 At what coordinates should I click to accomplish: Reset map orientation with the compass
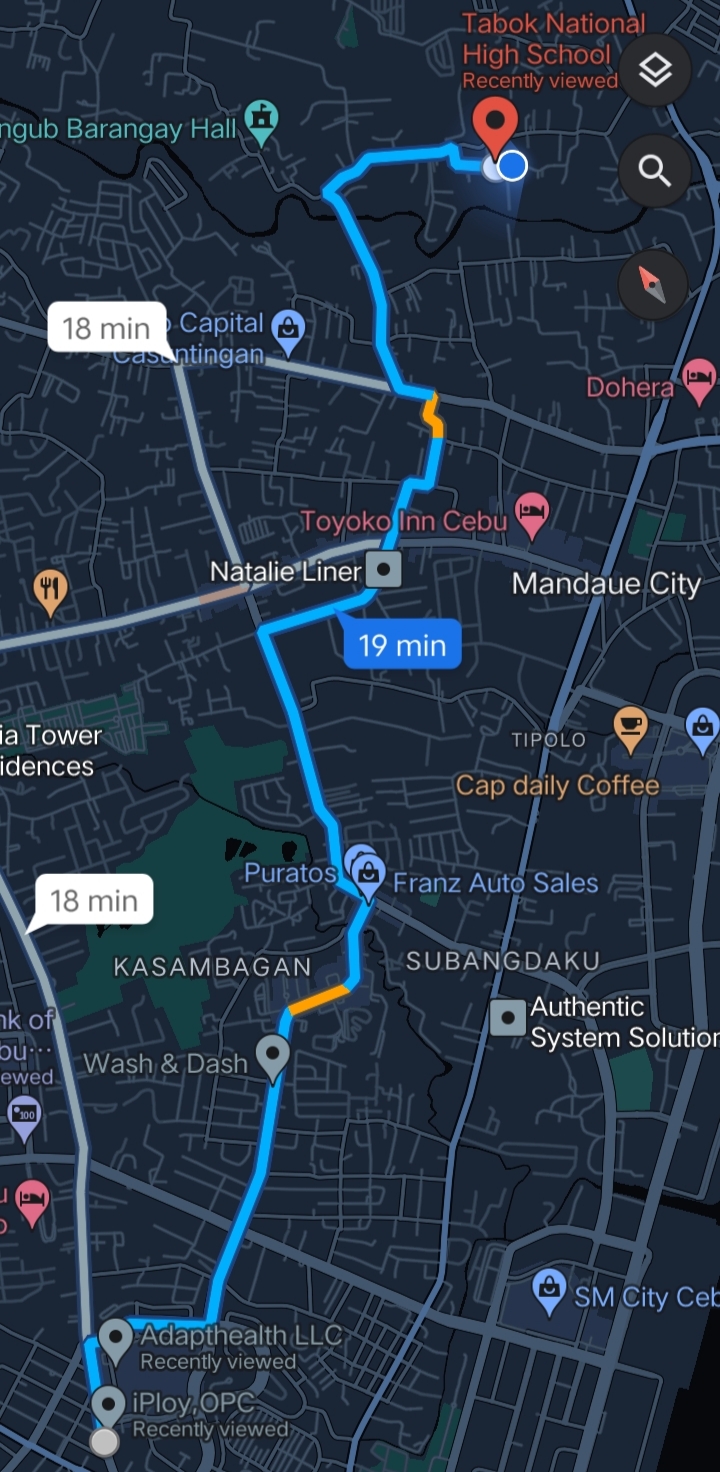click(653, 285)
